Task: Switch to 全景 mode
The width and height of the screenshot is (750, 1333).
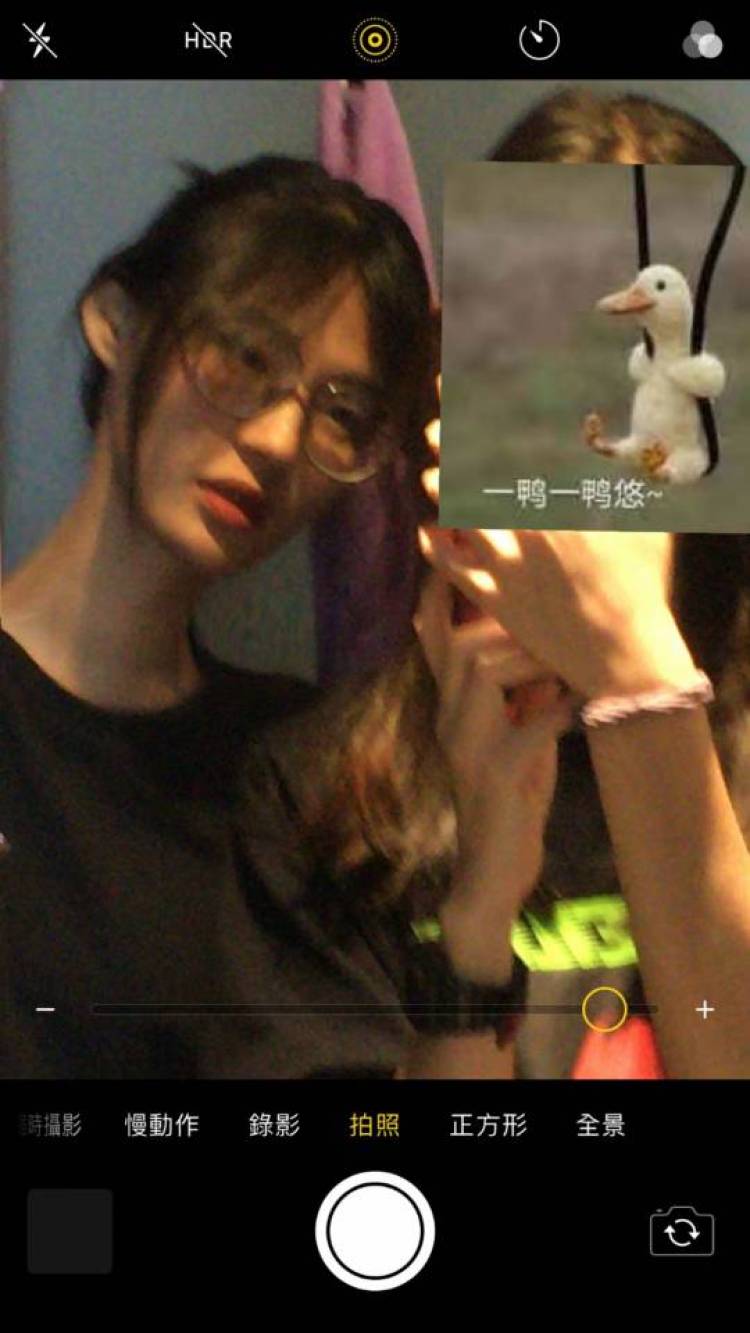Action: tap(601, 1125)
